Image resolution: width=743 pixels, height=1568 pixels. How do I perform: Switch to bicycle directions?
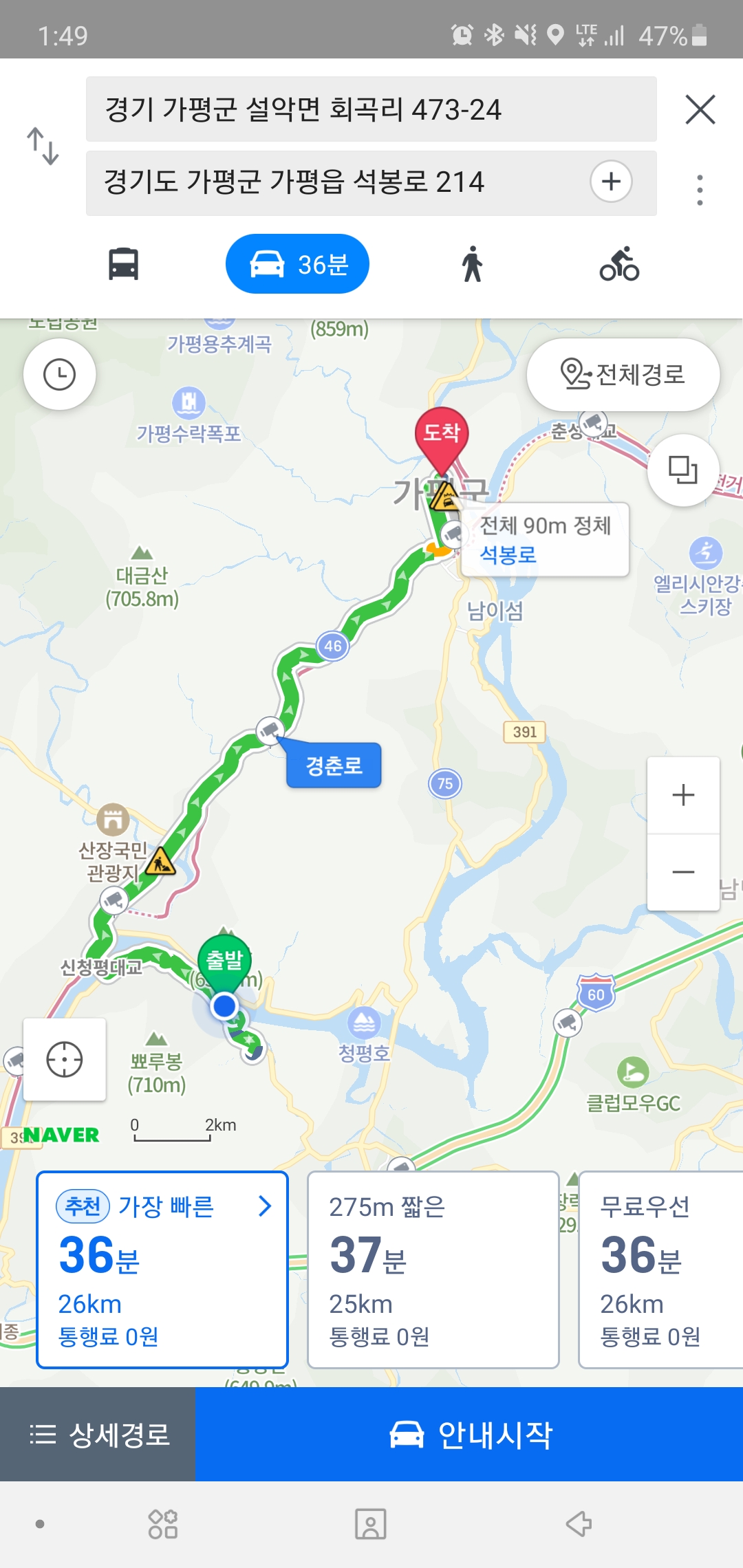click(619, 264)
